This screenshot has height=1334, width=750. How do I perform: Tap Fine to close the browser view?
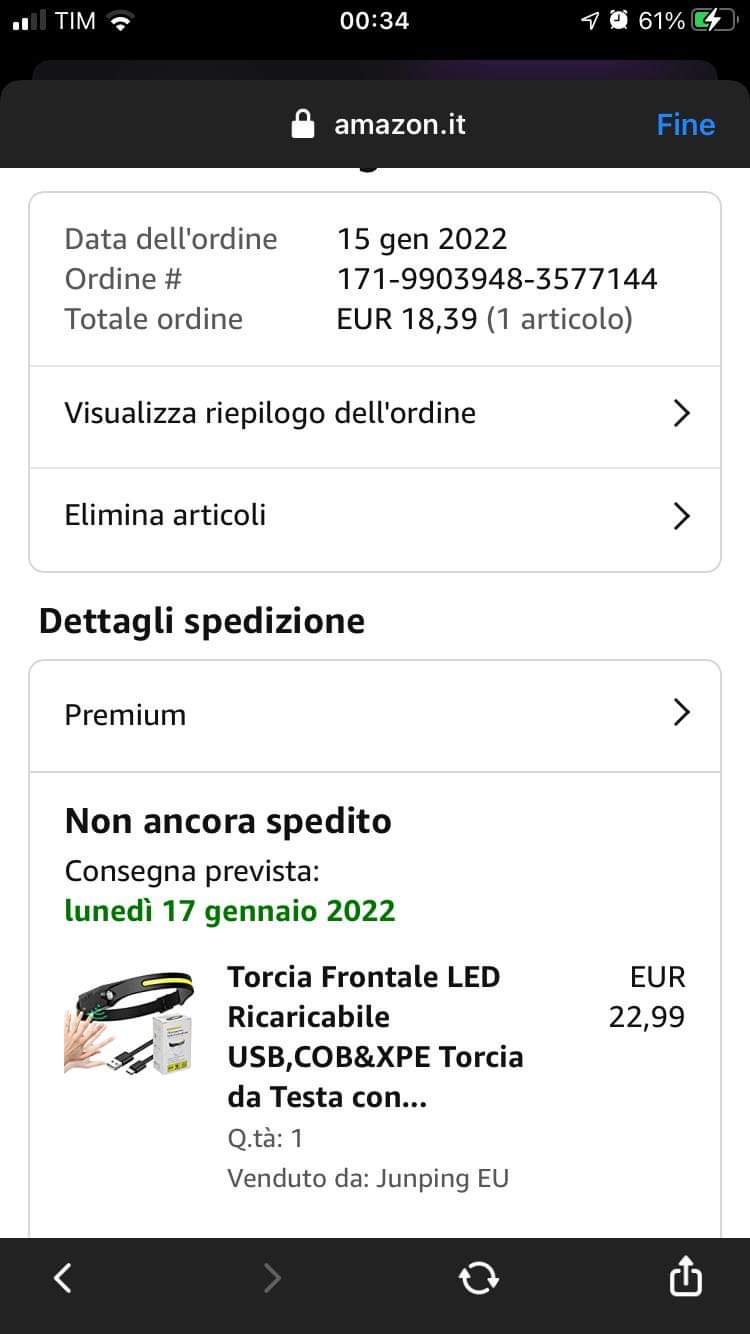[x=685, y=125]
